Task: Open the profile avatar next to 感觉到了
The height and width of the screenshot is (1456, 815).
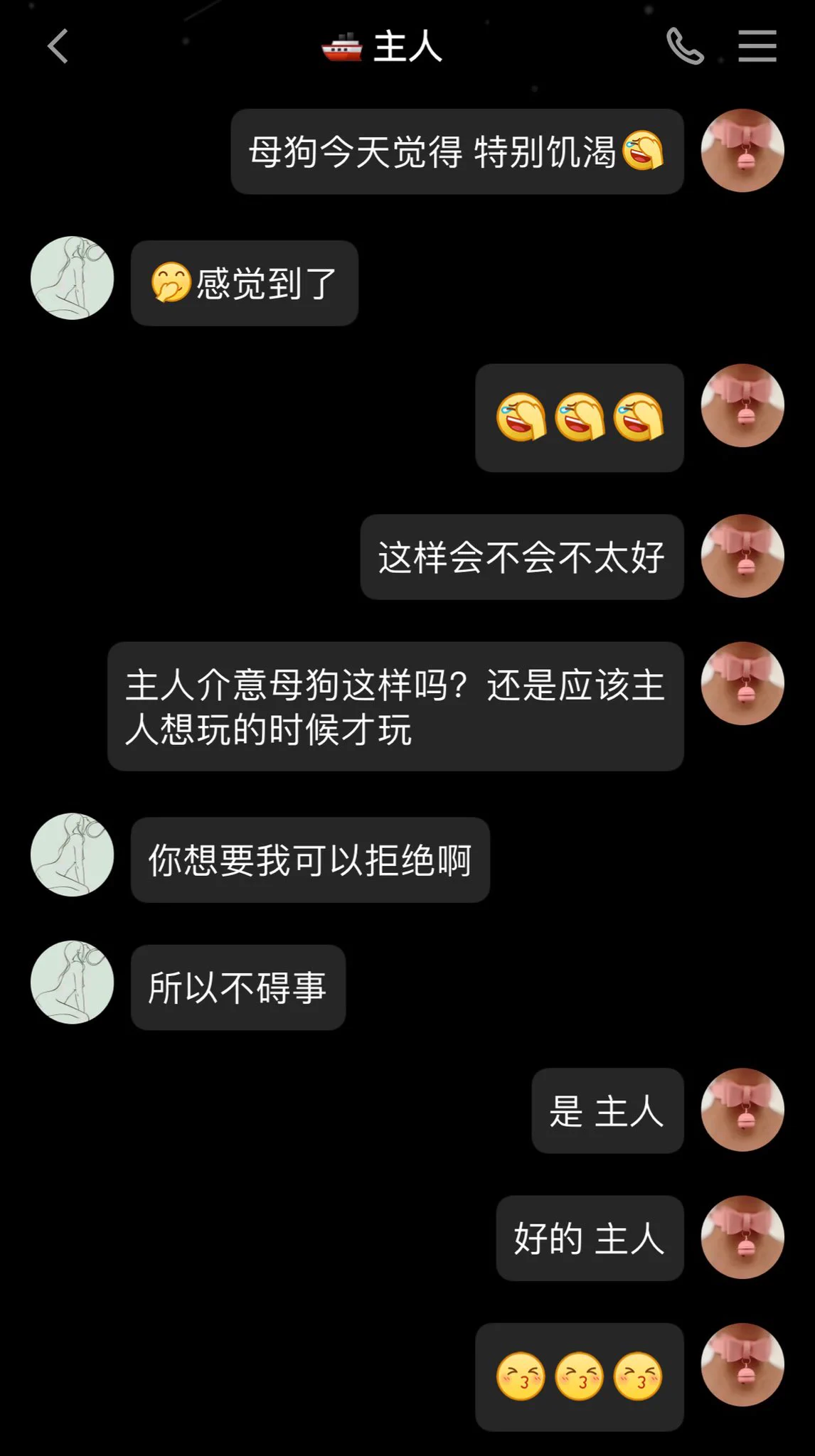Action: [x=72, y=278]
